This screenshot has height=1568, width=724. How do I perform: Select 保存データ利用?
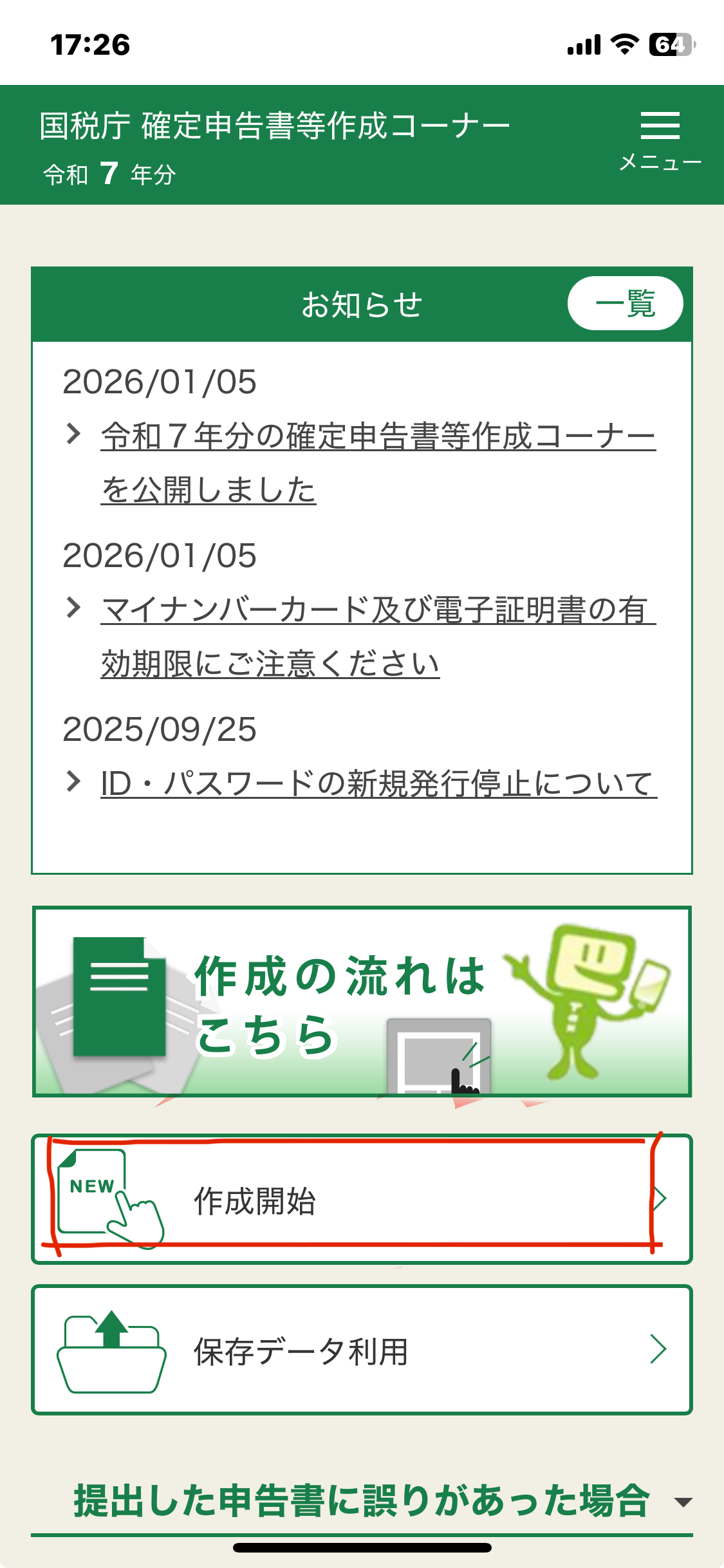362,1350
